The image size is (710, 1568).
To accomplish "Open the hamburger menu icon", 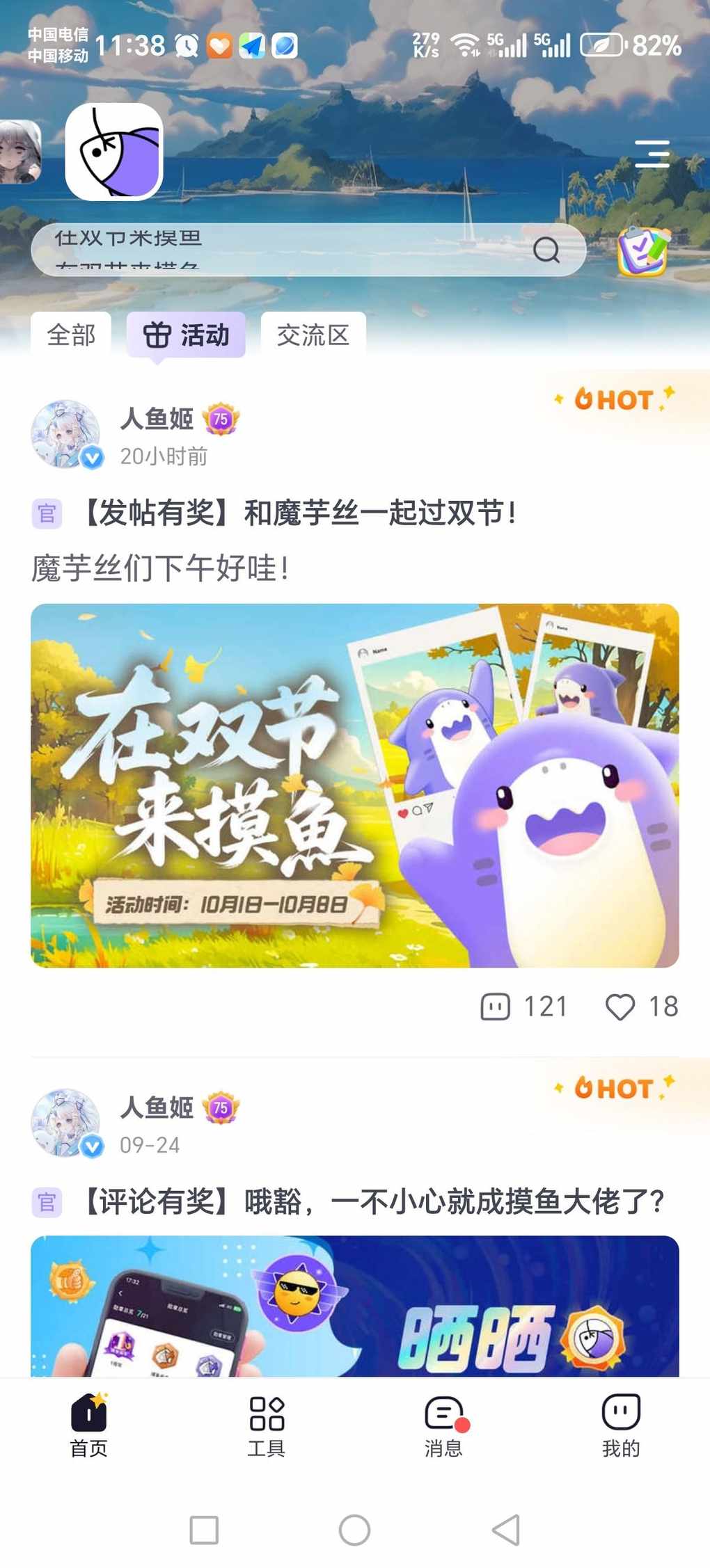I will click(652, 154).
